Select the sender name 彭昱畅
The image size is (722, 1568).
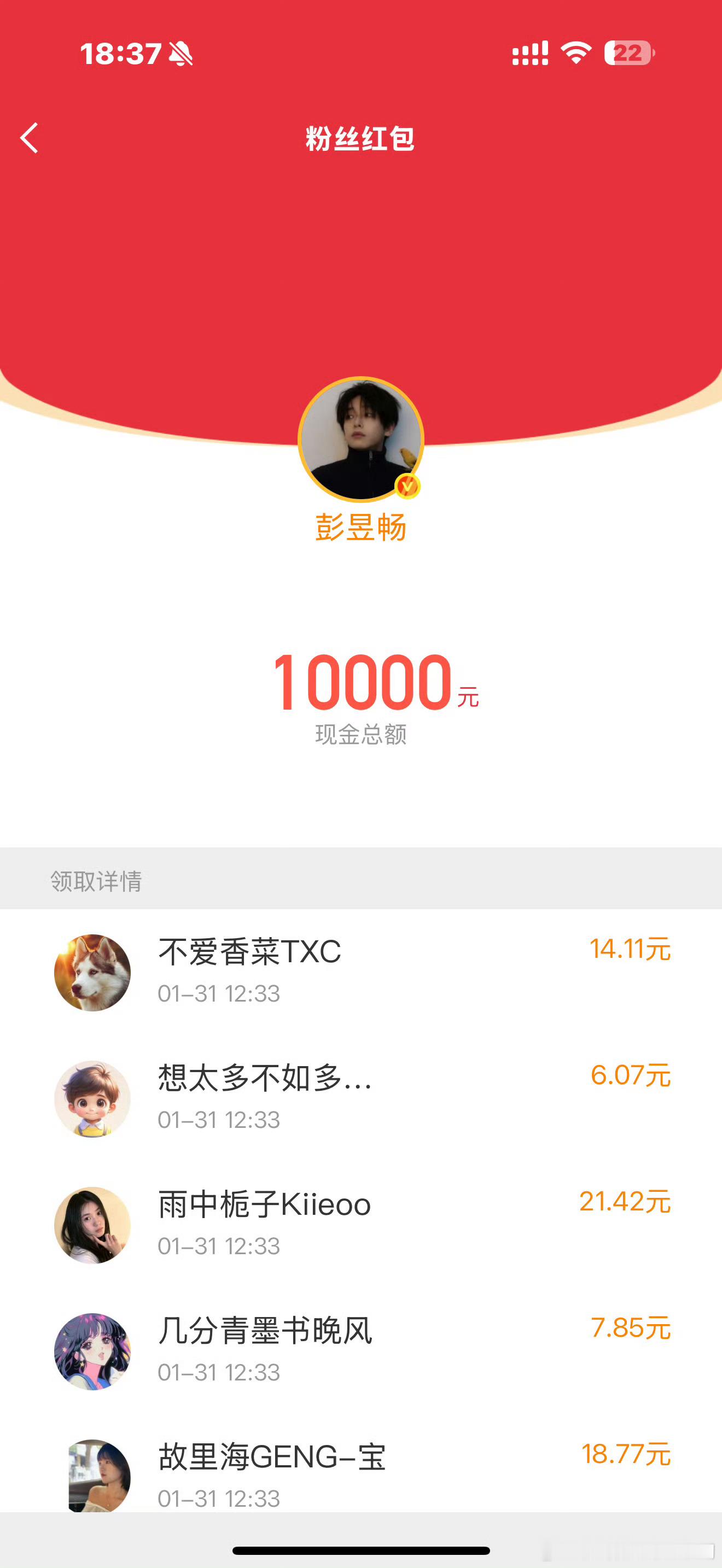(360, 528)
